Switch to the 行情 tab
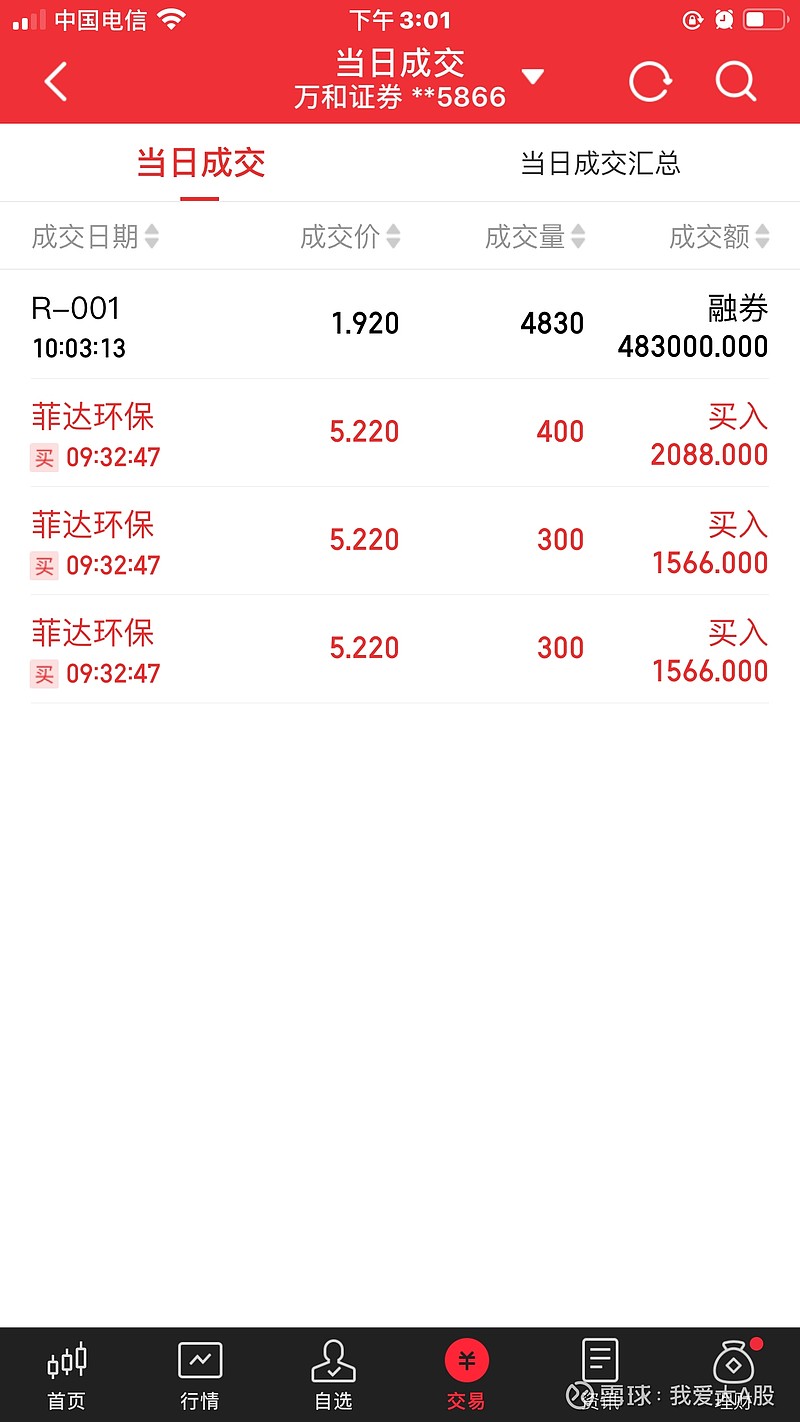The width and height of the screenshot is (800, 1422). [200, 1376]
